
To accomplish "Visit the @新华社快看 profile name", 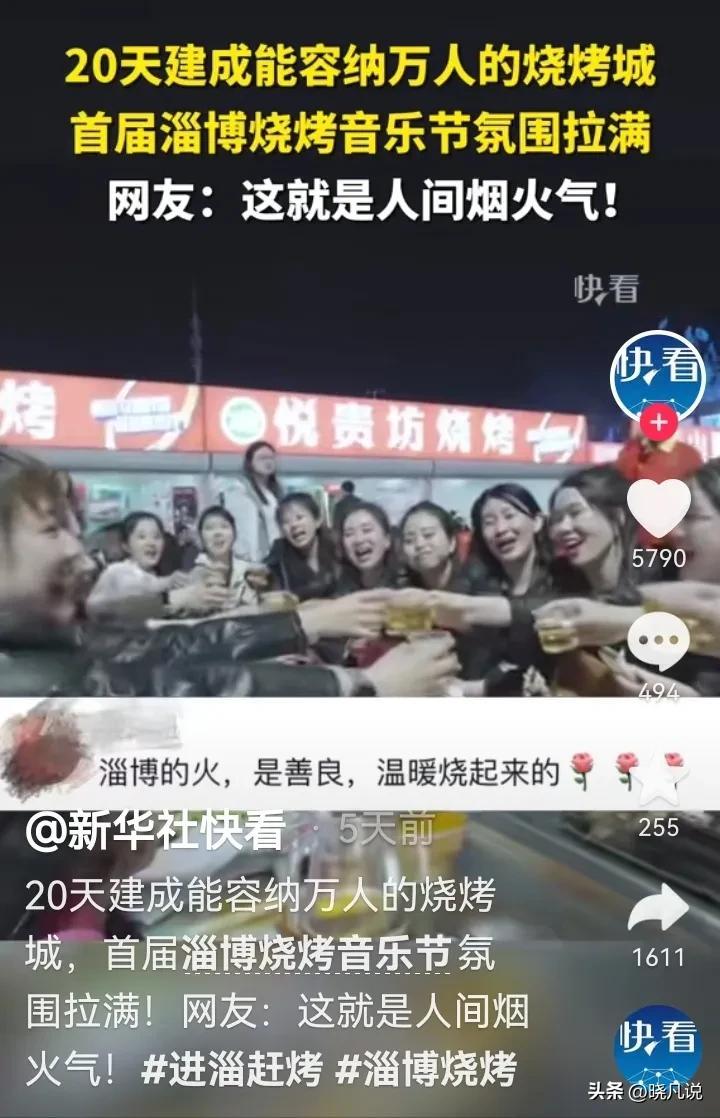I will tap(155, 832).
